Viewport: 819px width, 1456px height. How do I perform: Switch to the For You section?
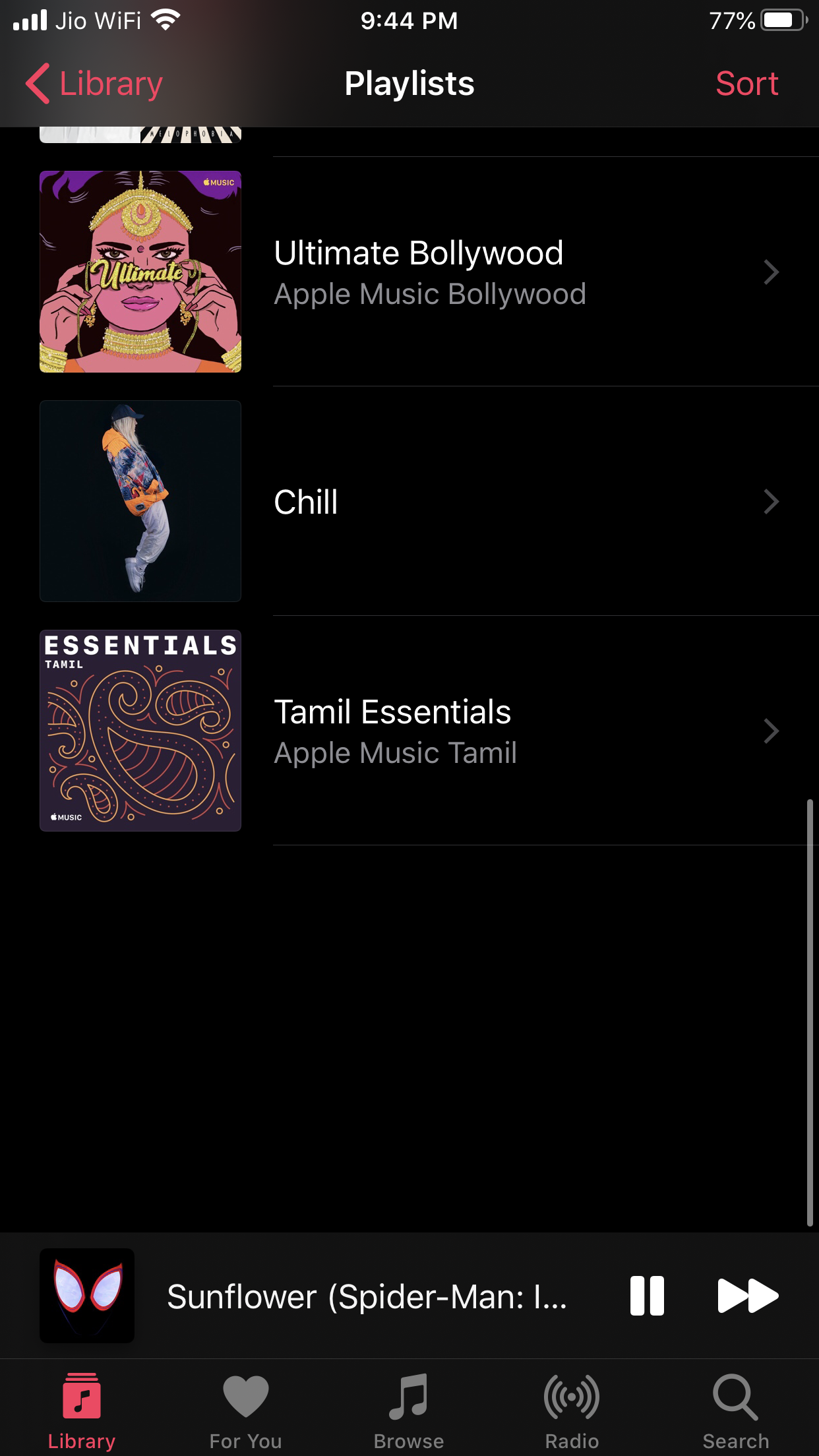click(x=245, y=1411)
